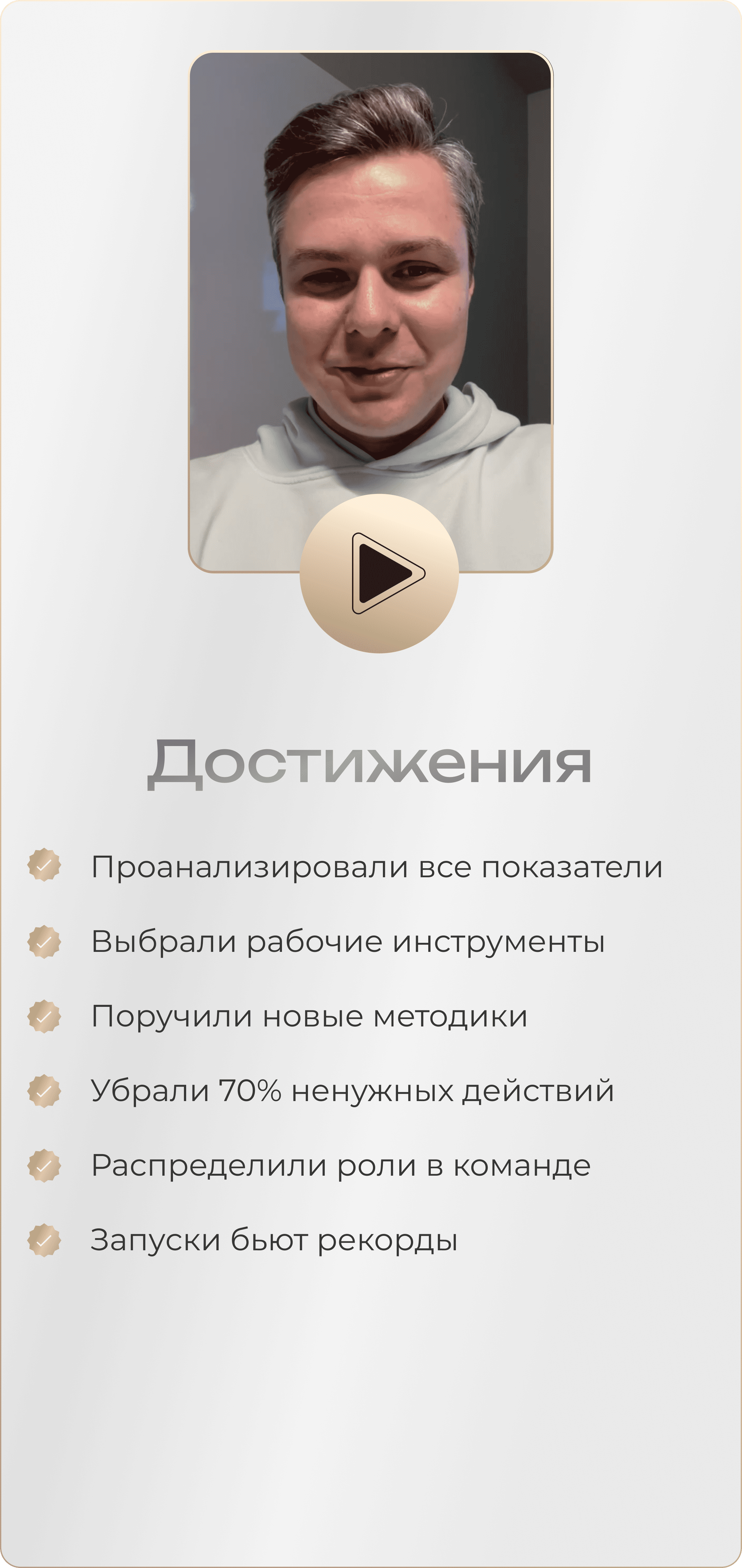The height and width of the screenshot is (1568, 742).
Task: Play the video testimonial
Action: (x=379, y=573)
